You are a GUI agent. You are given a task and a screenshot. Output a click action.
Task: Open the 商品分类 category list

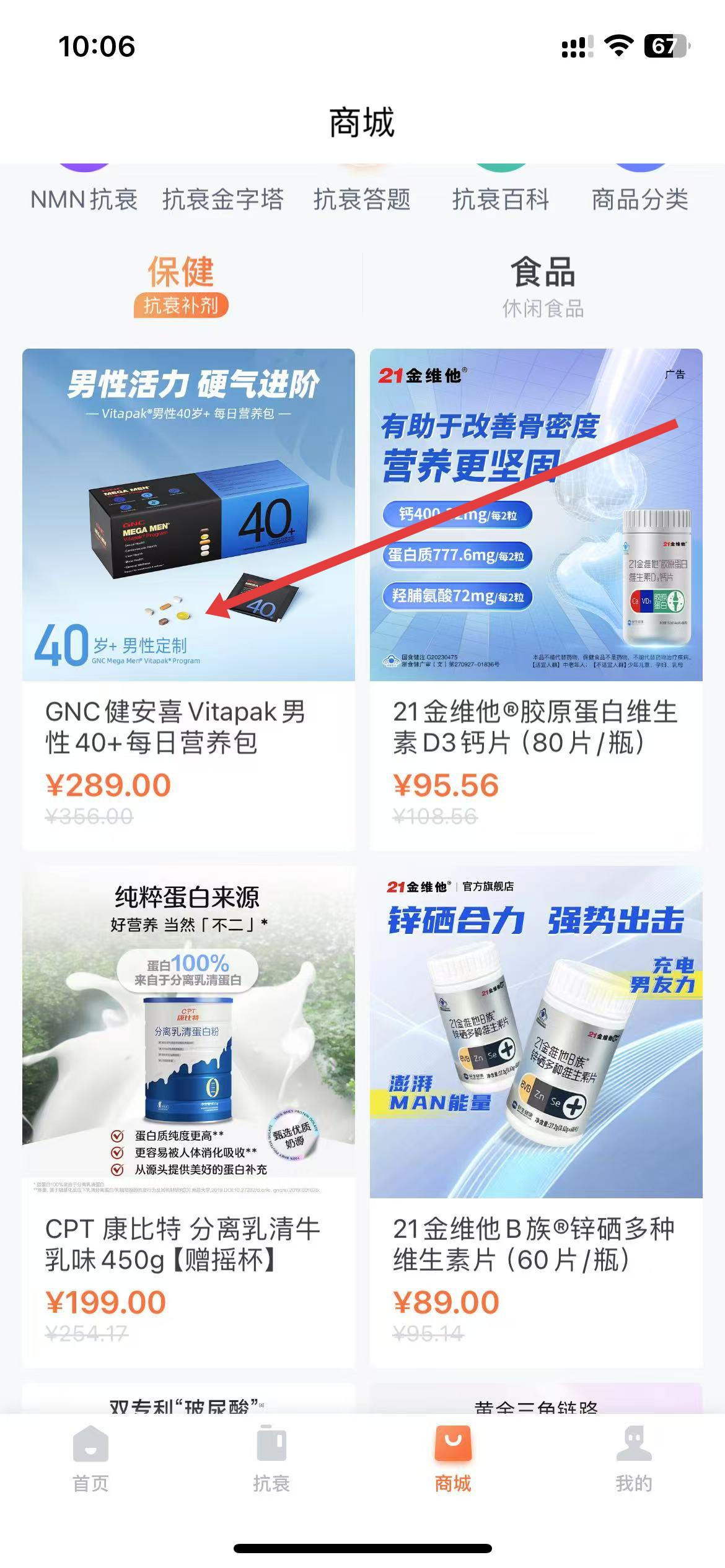[639, 198]
